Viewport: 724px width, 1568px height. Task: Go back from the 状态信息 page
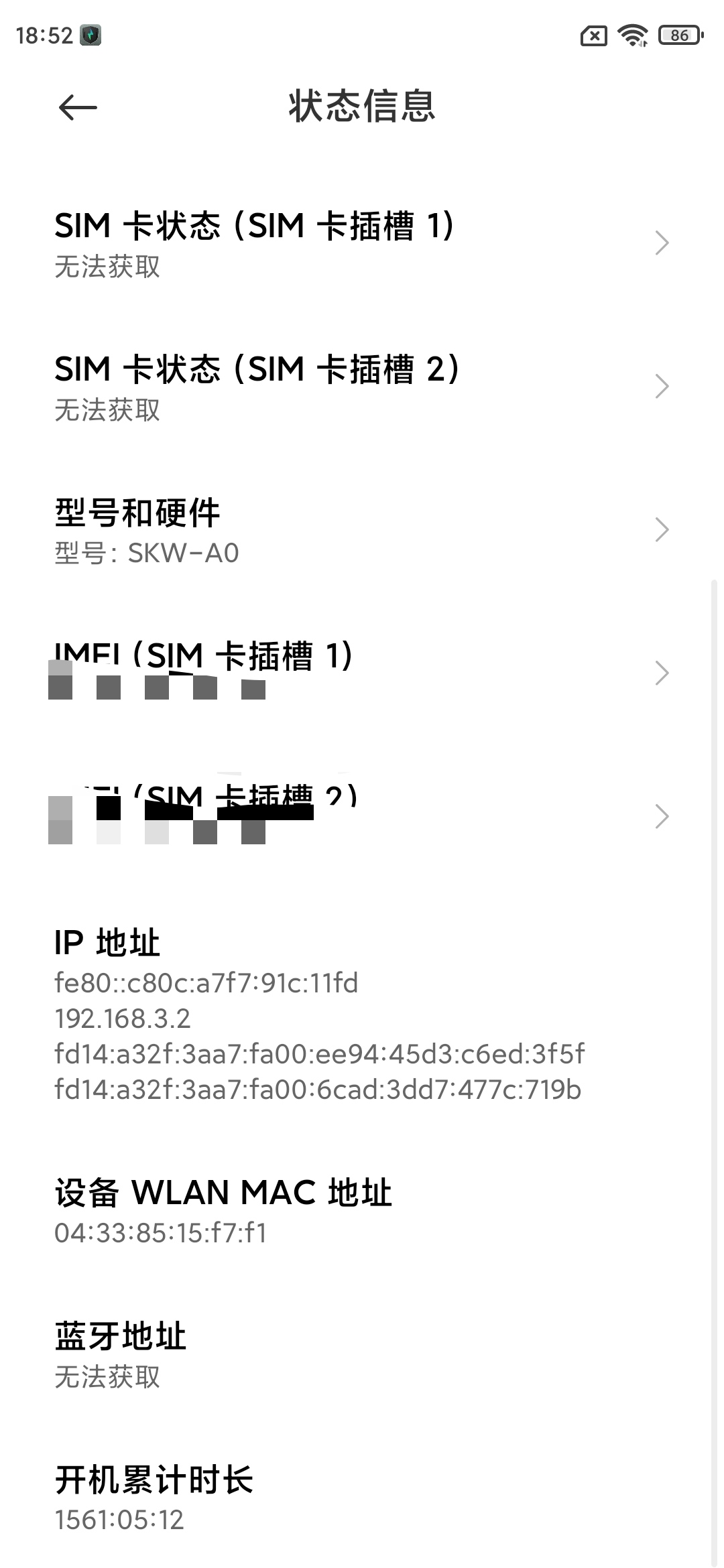pos(78,107)
